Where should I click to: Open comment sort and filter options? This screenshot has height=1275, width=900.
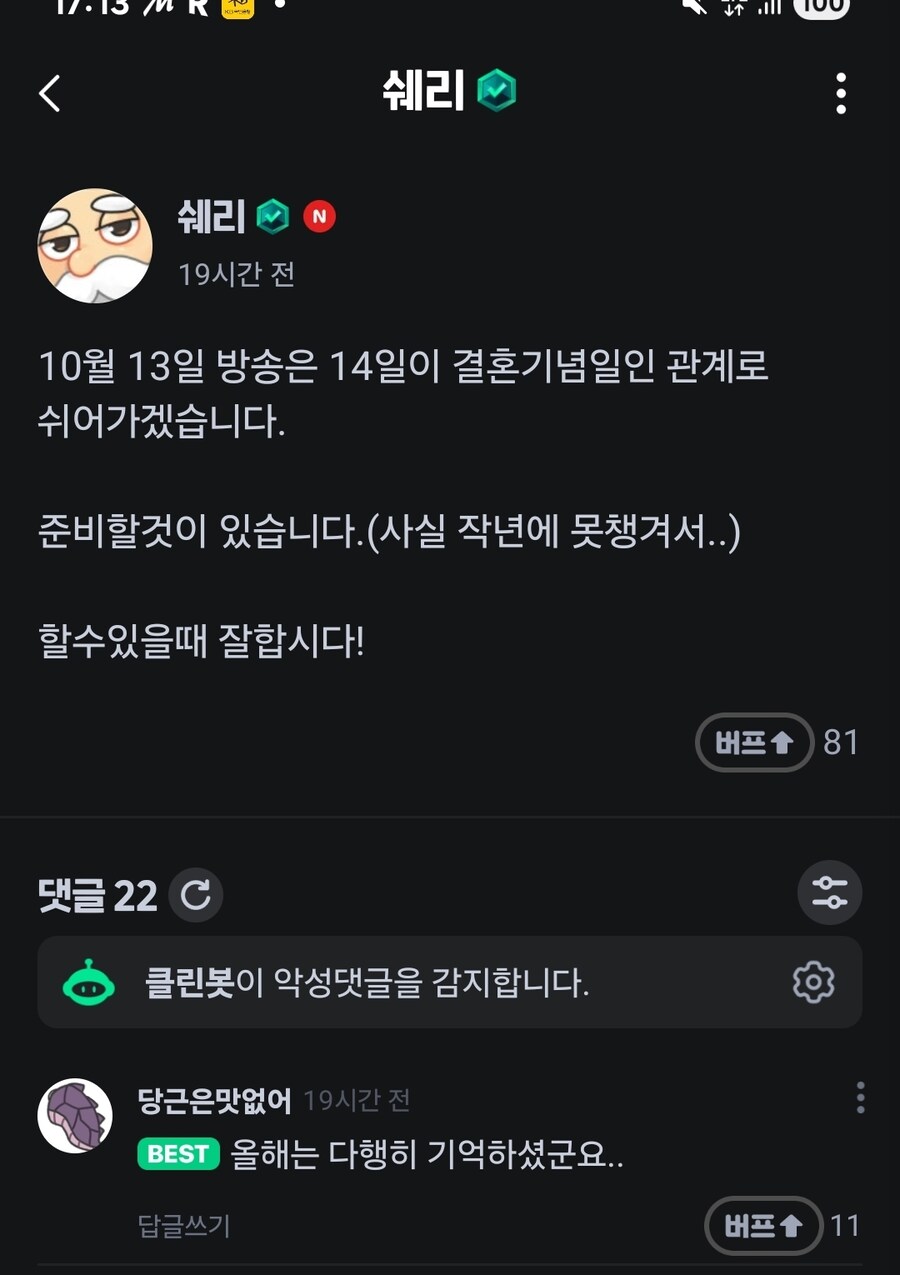[x=829, y=892]
